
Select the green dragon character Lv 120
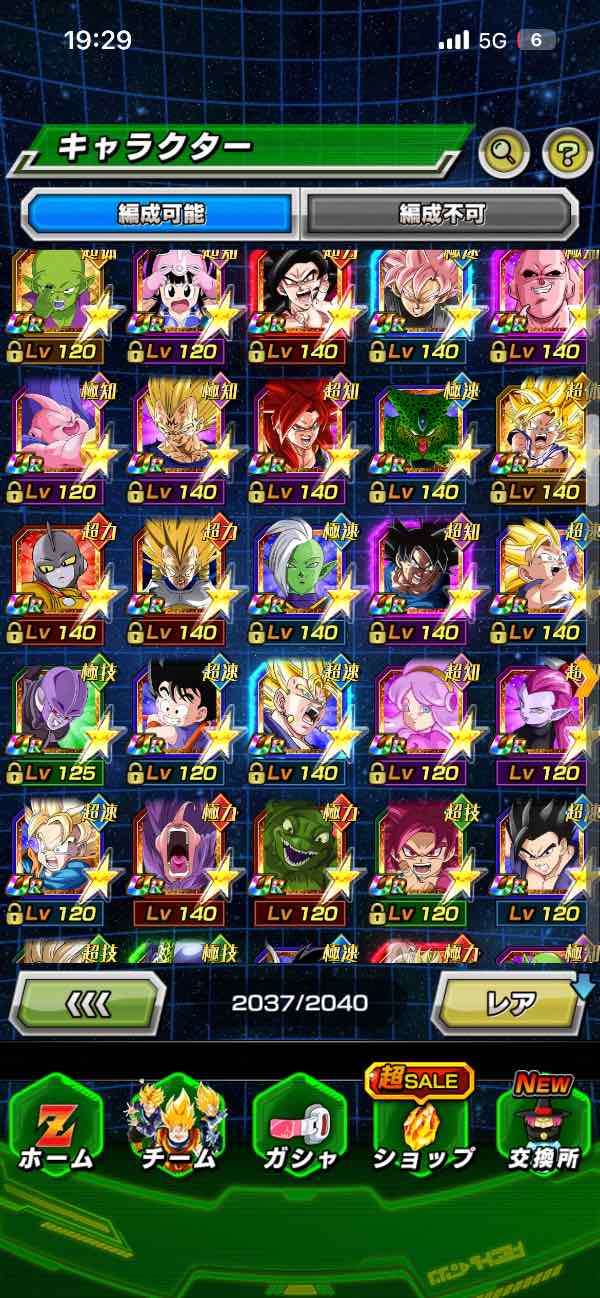click(x=302, y=860)
